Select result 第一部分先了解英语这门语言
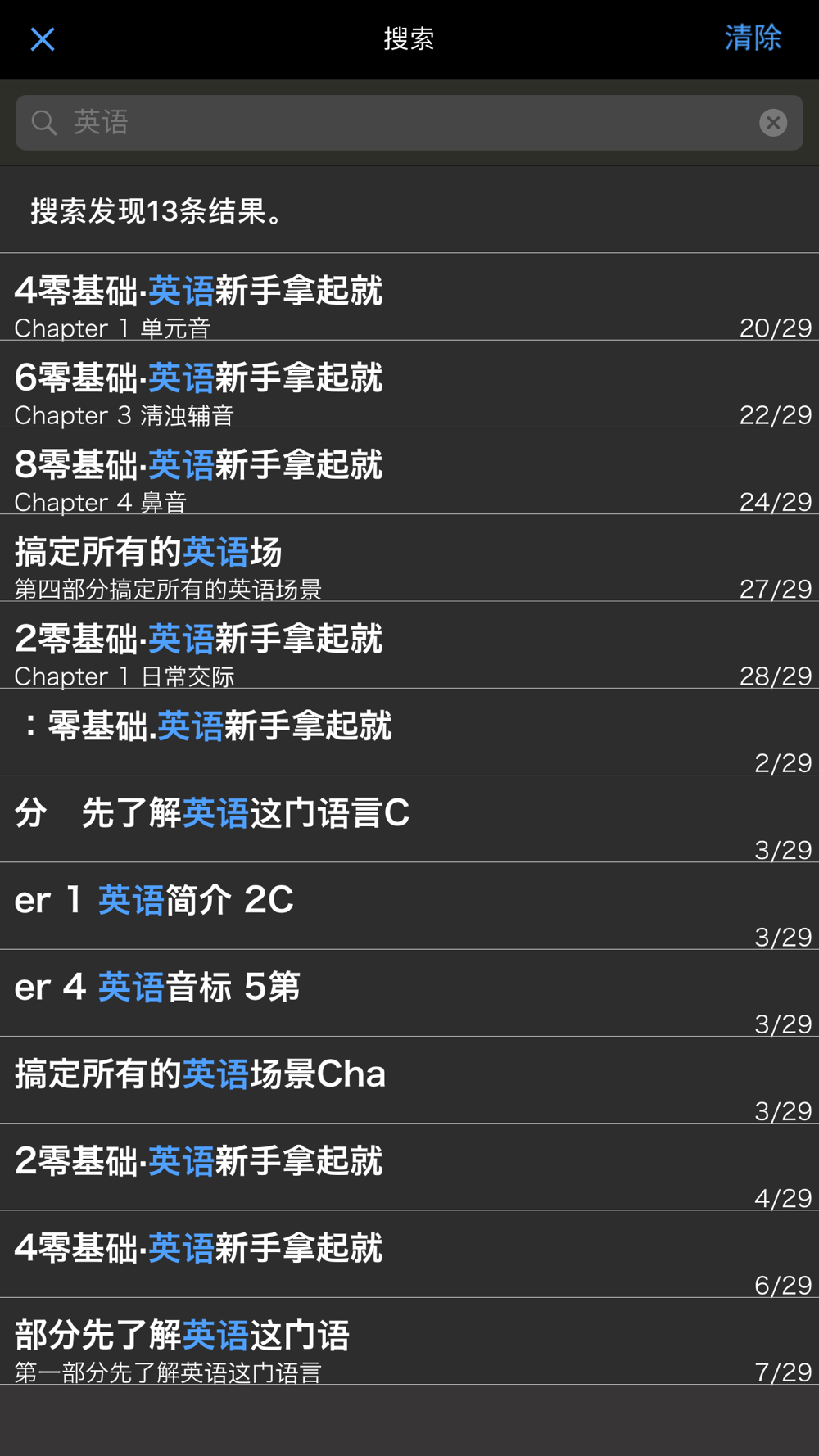Screen dimensions: 819x1456 pos(409,1342)
